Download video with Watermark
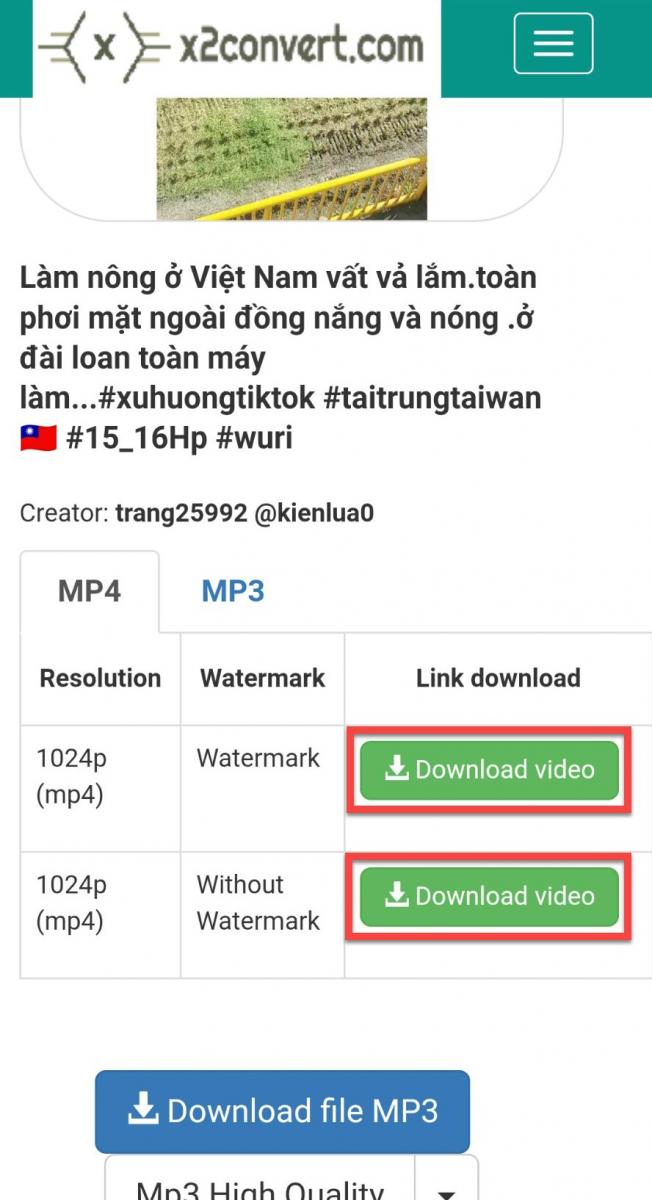This screenshot has height=1200, width=652. (489, 770)
